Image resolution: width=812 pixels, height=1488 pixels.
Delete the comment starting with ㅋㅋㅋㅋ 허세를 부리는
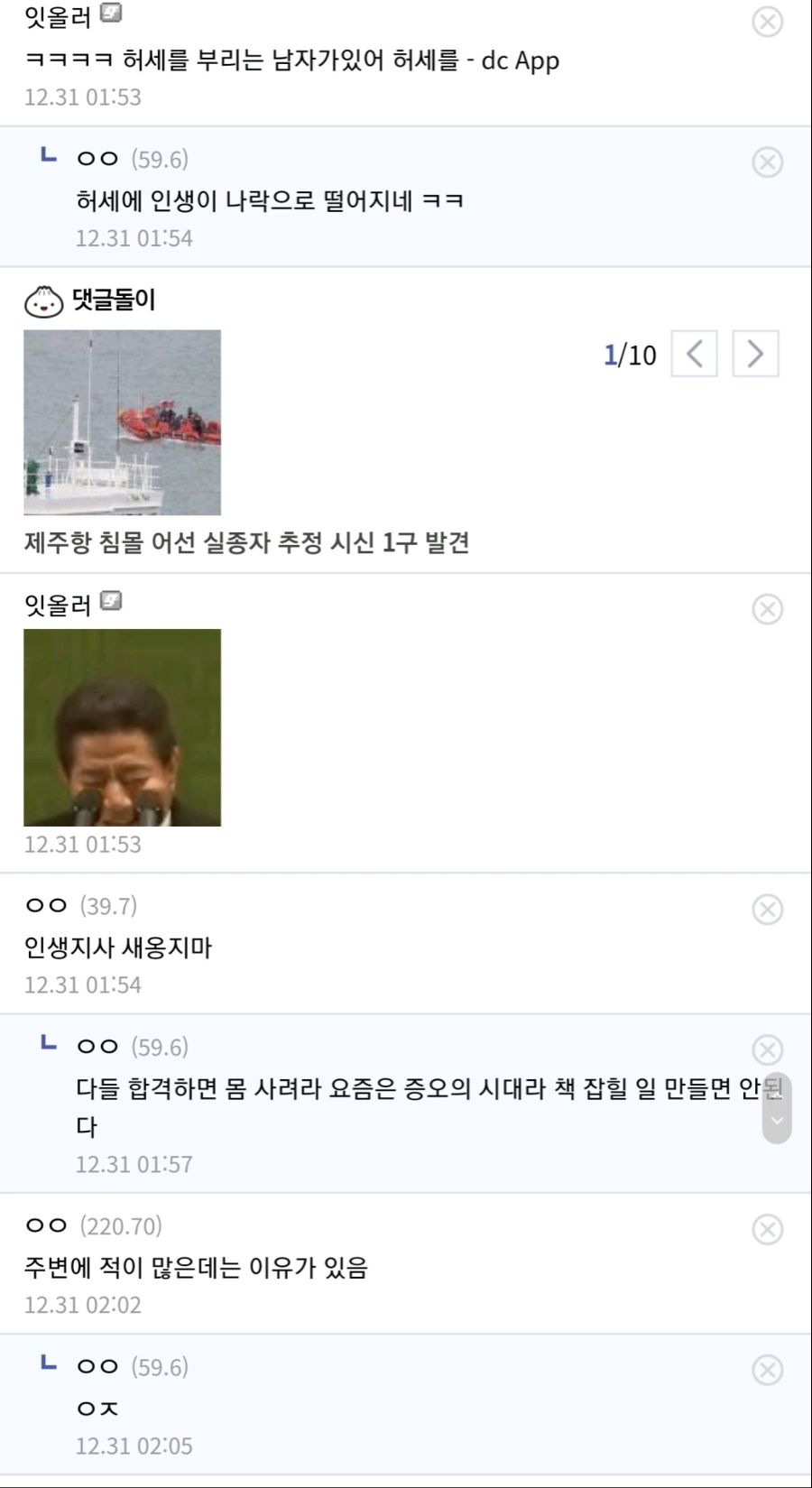(767, 22)
